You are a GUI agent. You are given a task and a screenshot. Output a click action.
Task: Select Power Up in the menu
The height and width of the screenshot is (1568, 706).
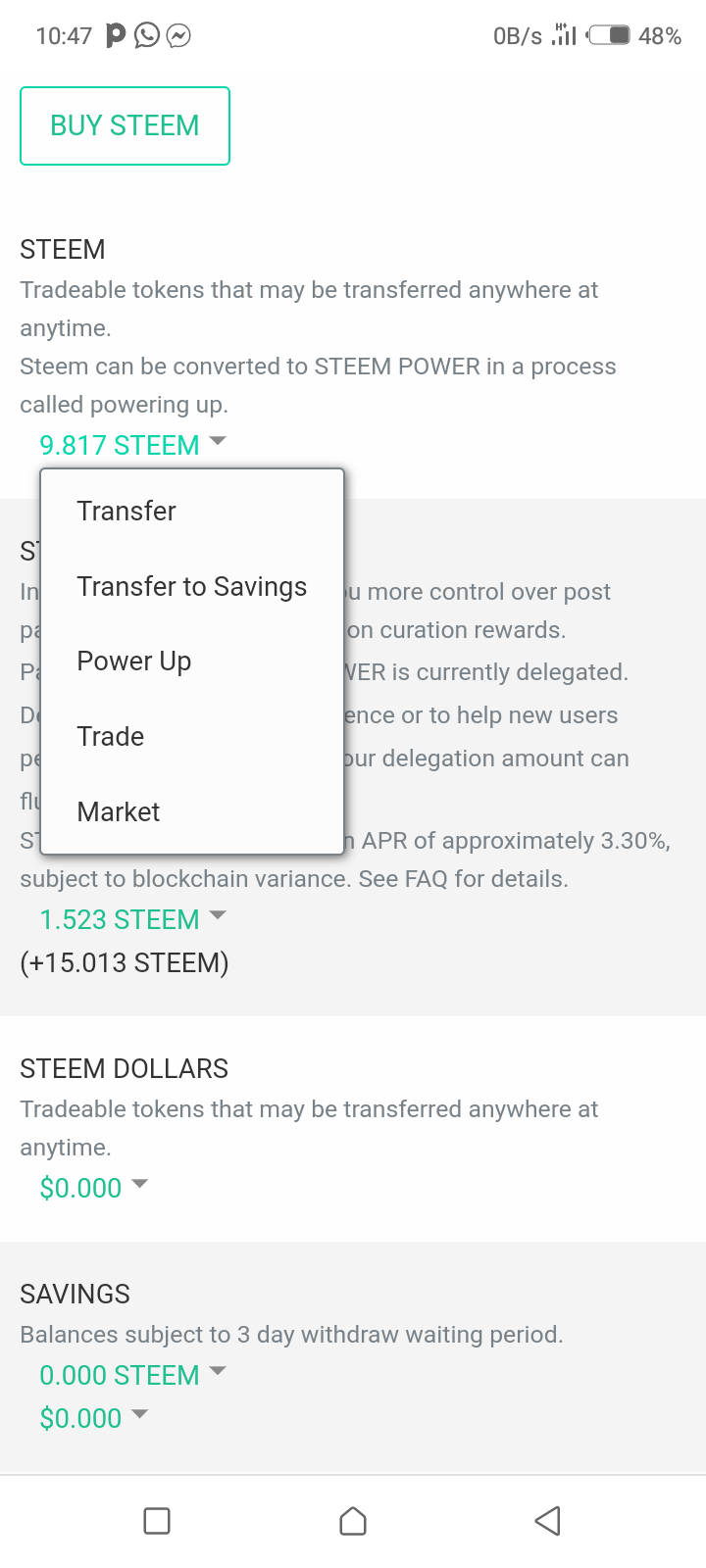[x=192, y=661]
